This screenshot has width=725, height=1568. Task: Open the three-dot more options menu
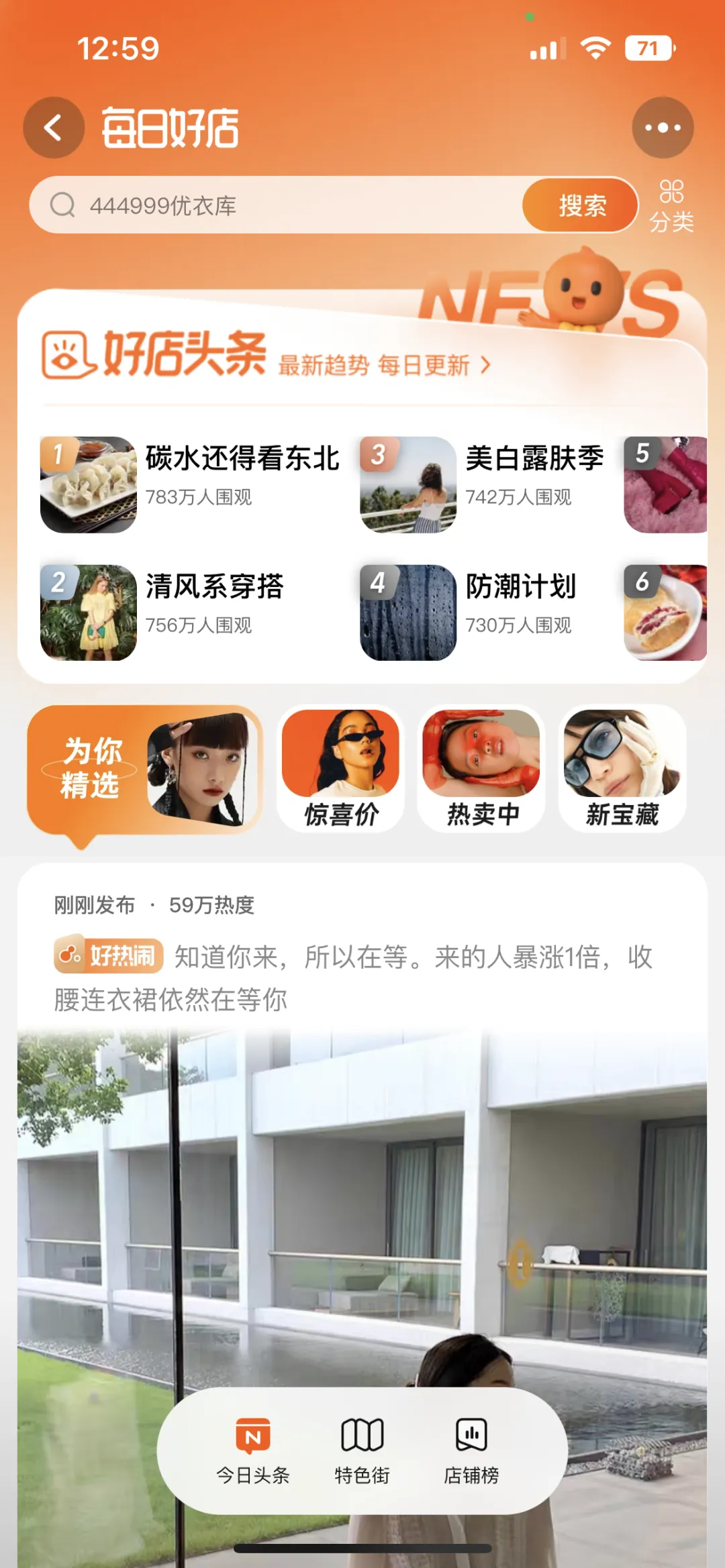pyautogui.click(x=662, y=127)
